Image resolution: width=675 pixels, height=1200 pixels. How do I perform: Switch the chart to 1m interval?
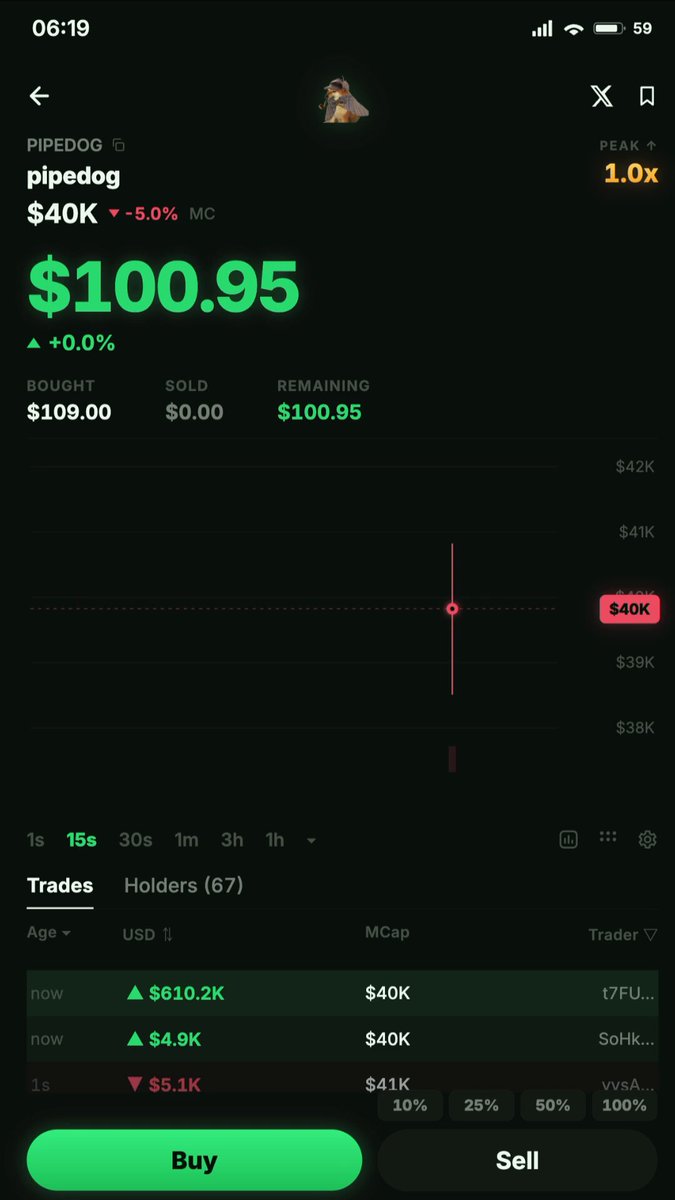[186, 840]
